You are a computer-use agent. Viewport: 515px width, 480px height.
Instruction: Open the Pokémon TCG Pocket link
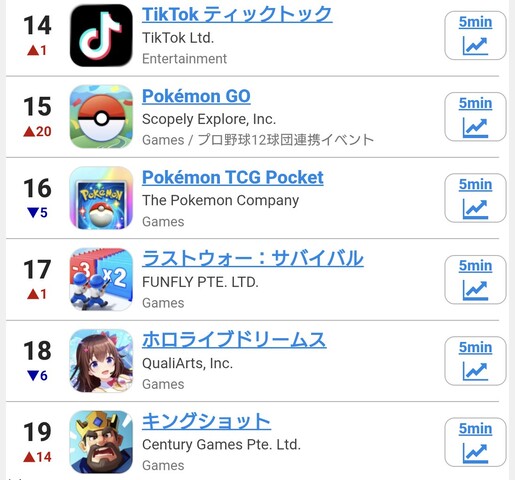[x=233, y=177]
